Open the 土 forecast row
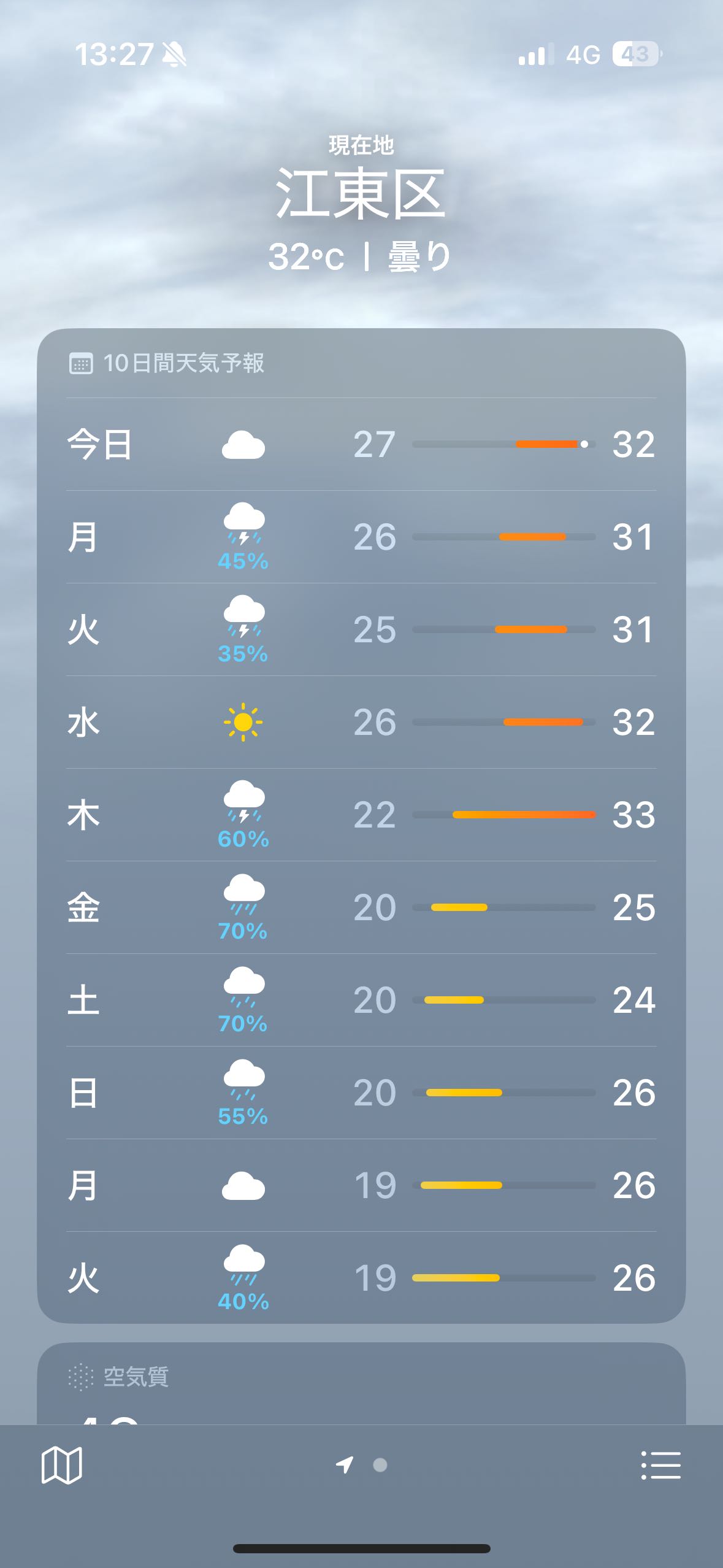Screen dimensions: 723x1568 [x=361, y=1000]
